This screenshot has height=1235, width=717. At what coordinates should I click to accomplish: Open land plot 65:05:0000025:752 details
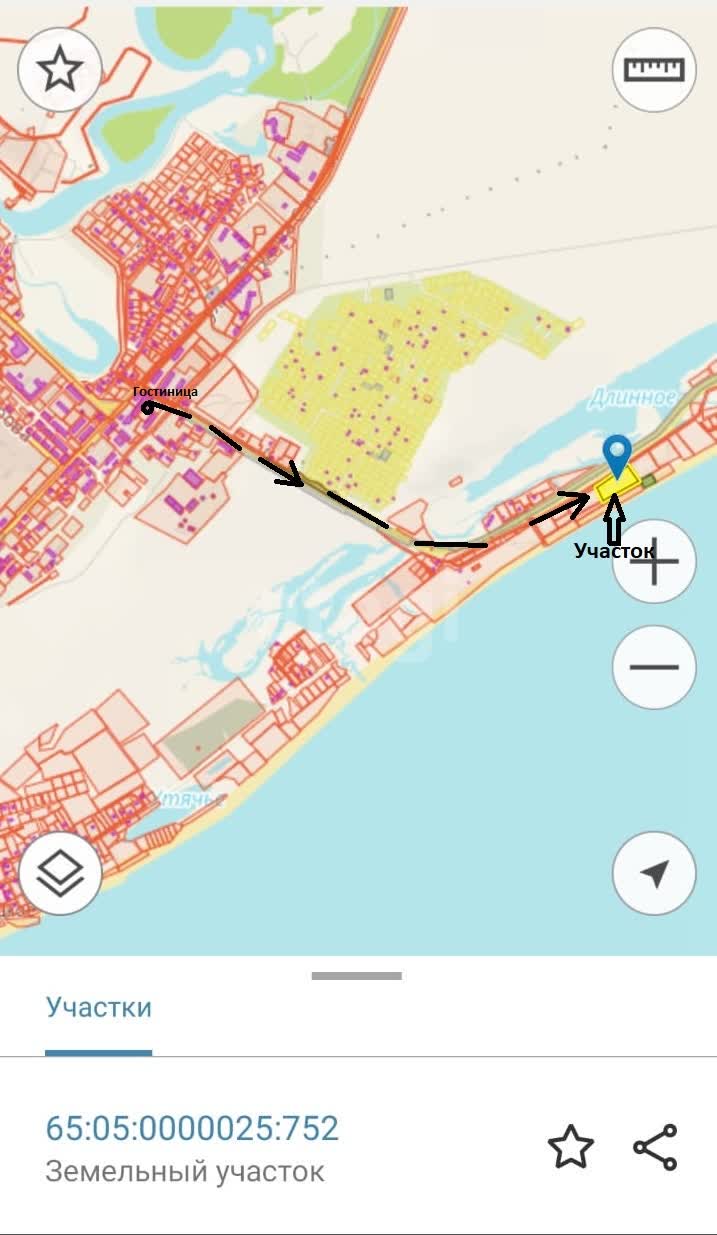click(x=192, y=1129)
